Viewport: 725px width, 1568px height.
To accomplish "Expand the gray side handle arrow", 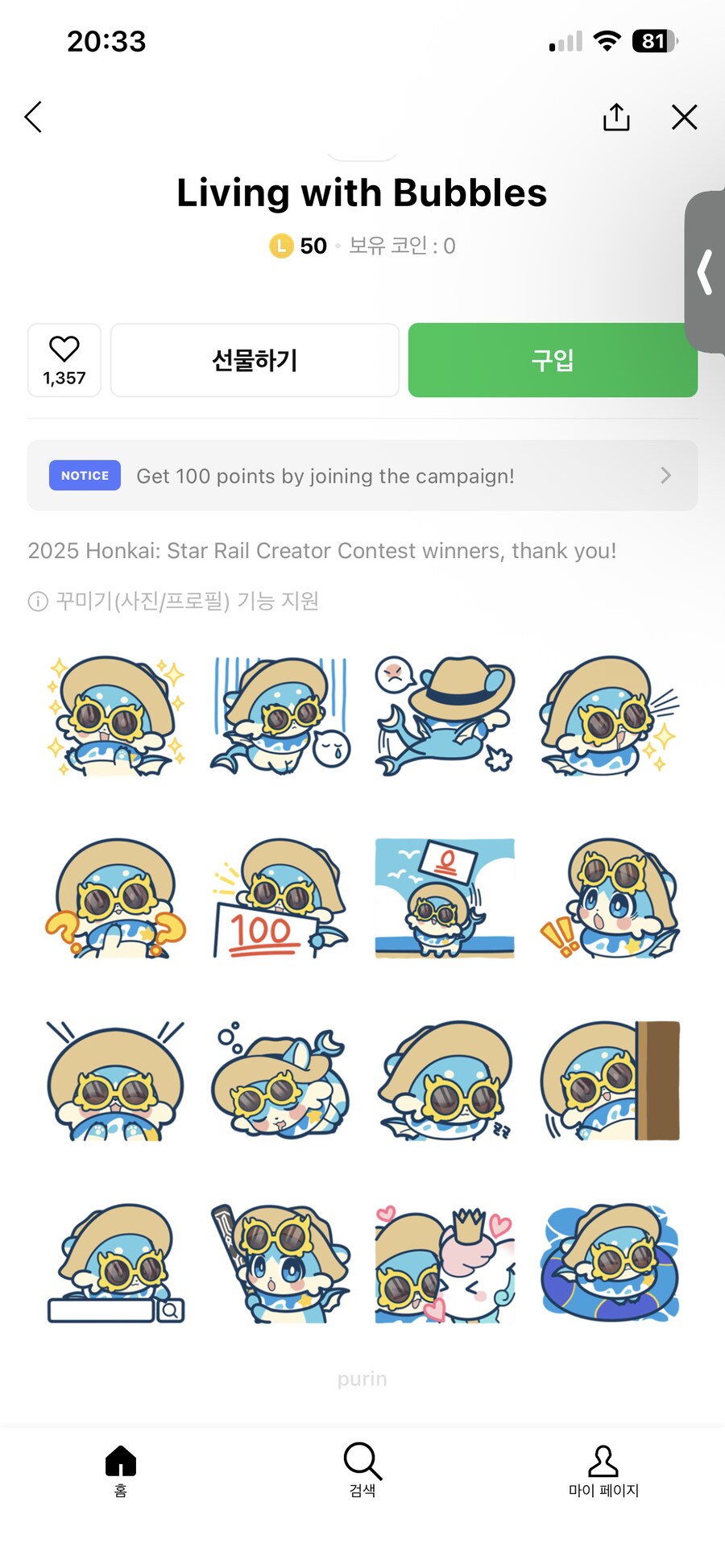I will 706,272.
